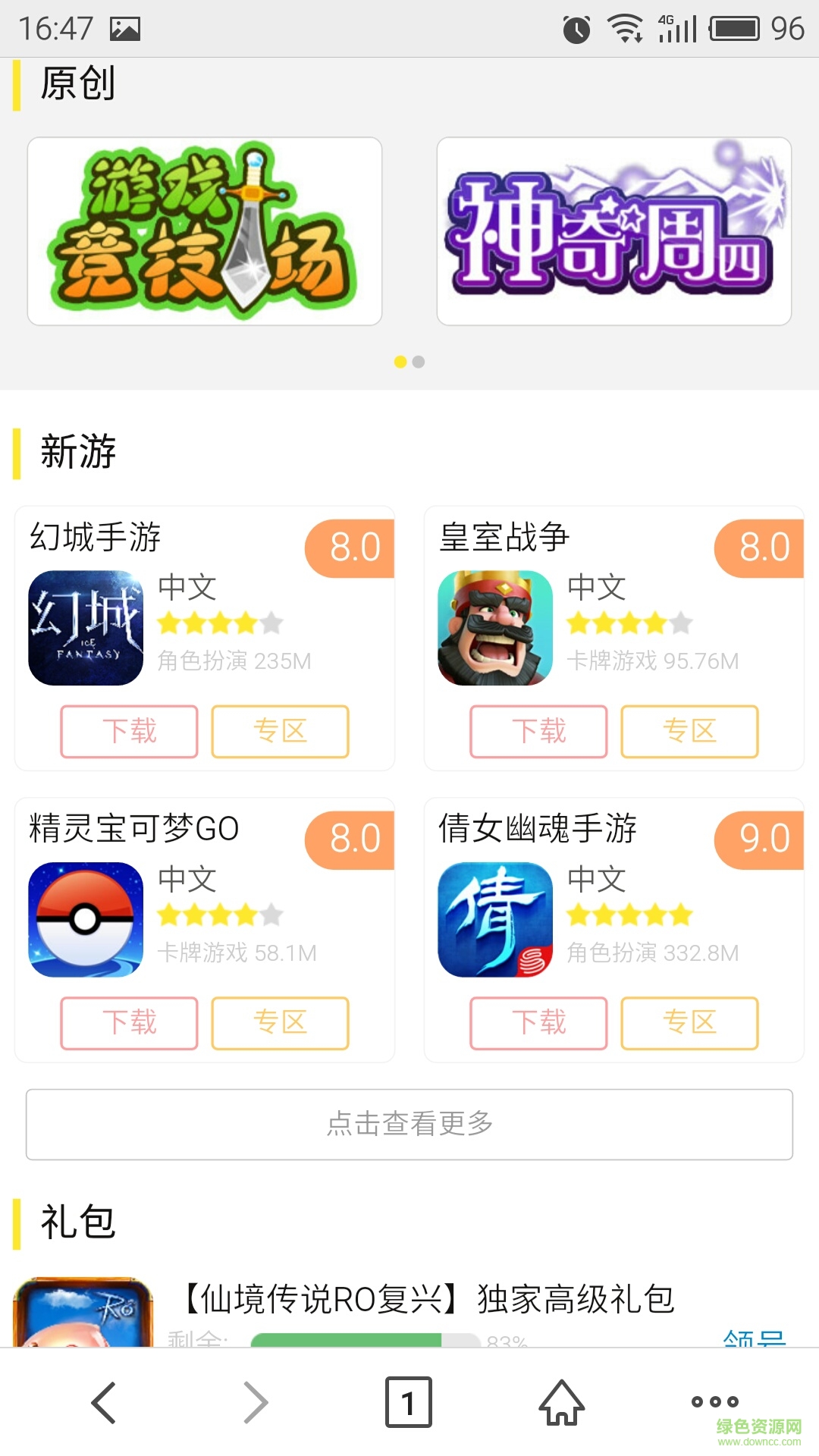Tap 点击查看更多 to see more games
819x1456 pixels.
pyautogui.click(x=409, y=1124)
